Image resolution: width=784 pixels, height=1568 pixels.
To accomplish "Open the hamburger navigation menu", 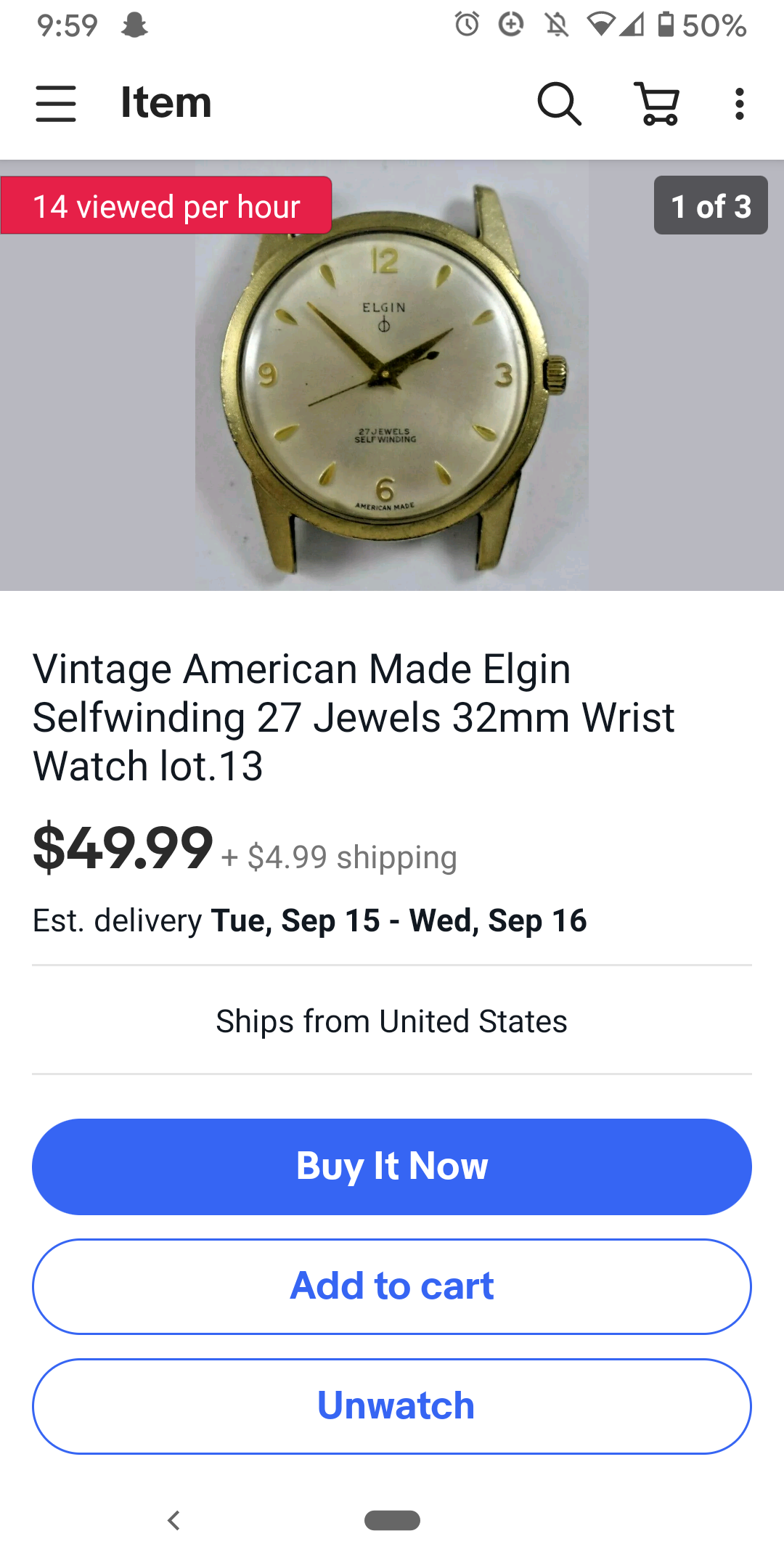I will point(56,103).
